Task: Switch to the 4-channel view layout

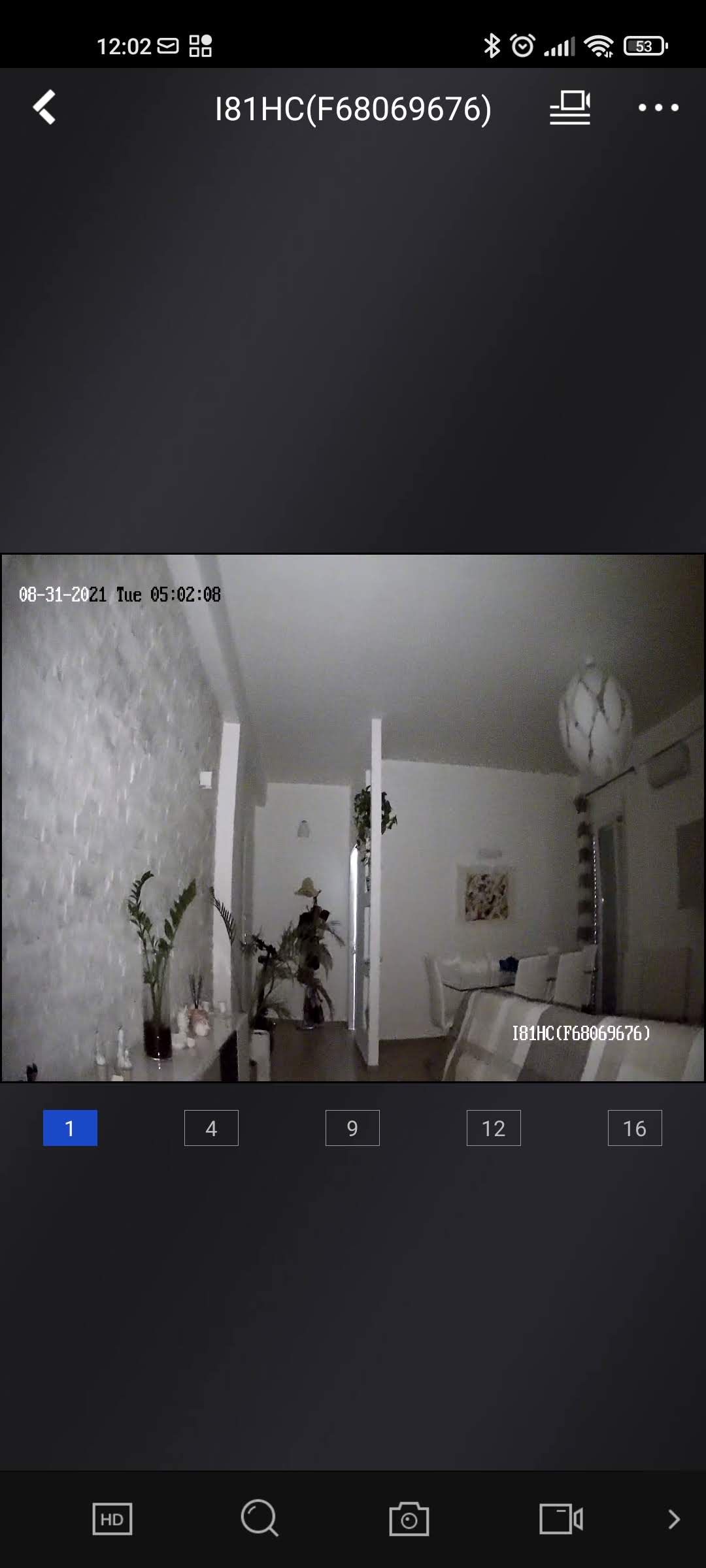Action: coord(211,1128)
